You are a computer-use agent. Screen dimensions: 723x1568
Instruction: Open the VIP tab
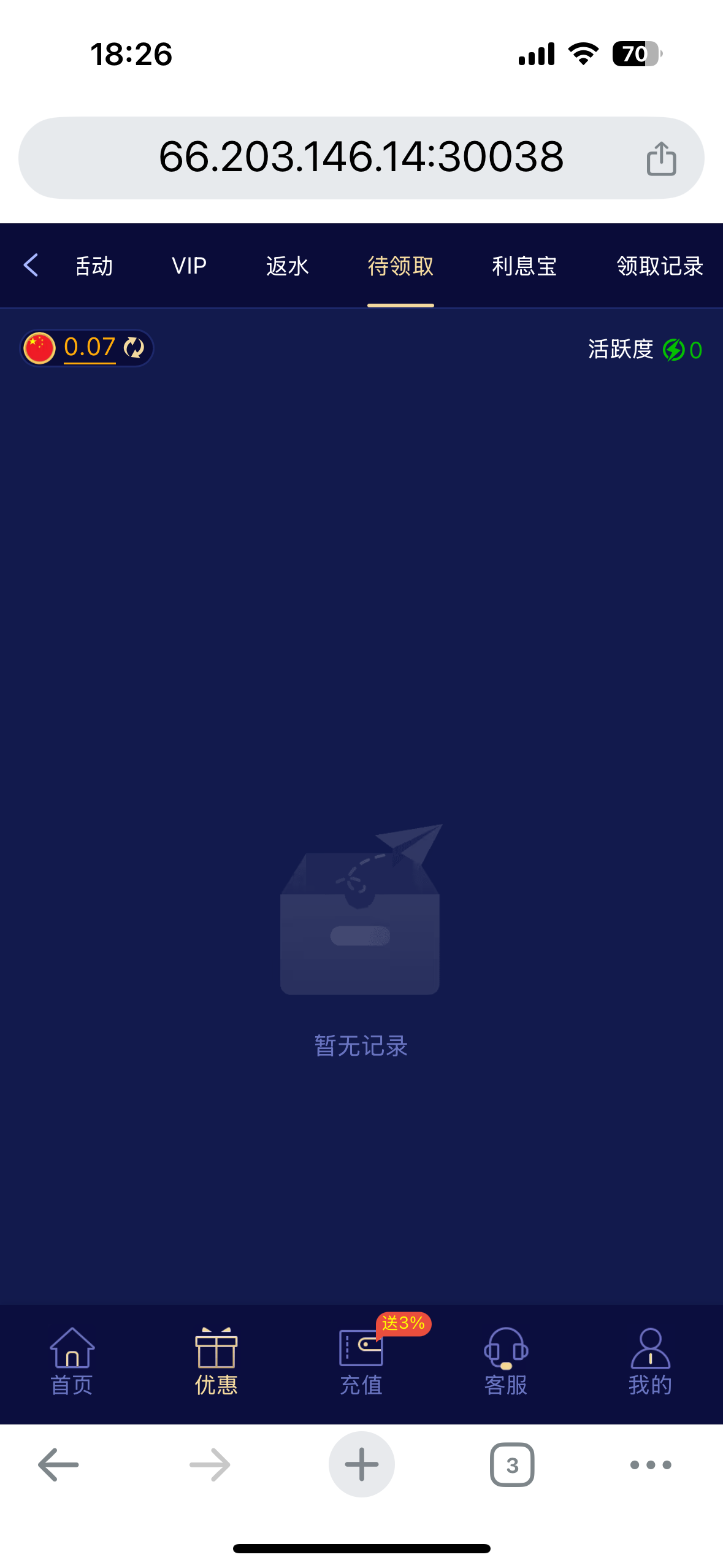tap(189, 266)
